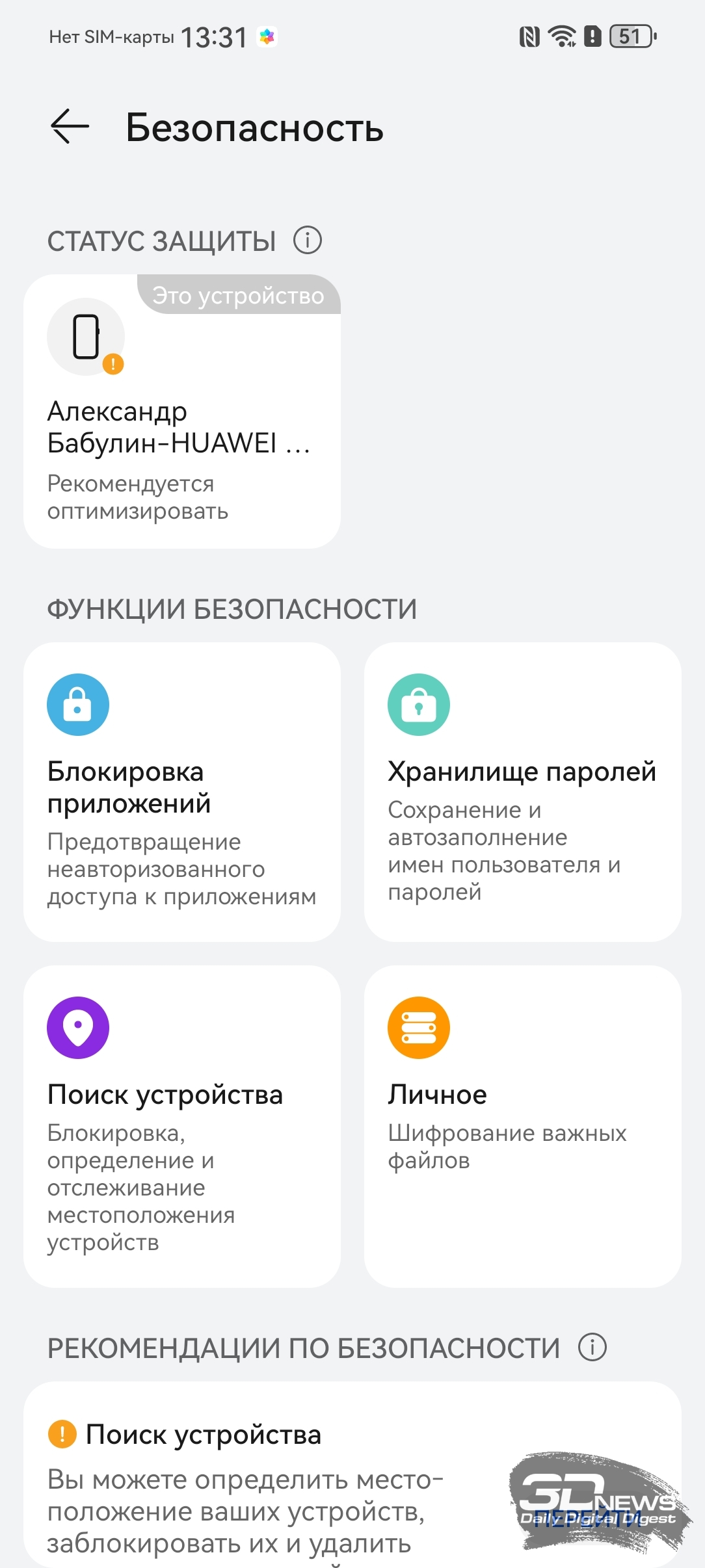This screenshot has width=705, height=1568.
Task: Open the Александр Бабулин-HUAWEI device card
Action: point(182,412)
